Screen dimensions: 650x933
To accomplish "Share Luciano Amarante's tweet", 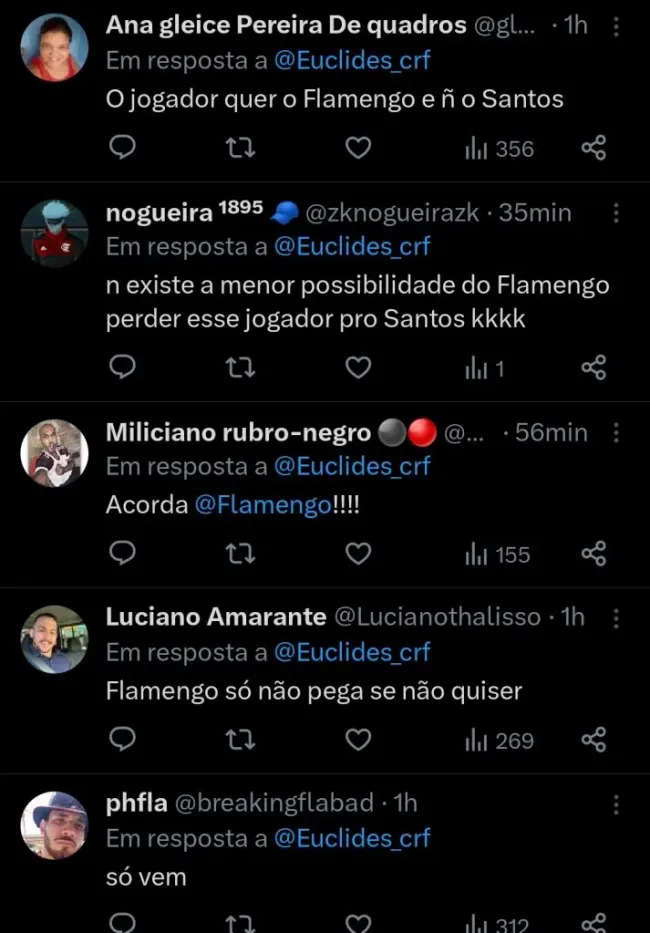I will 594,740.
